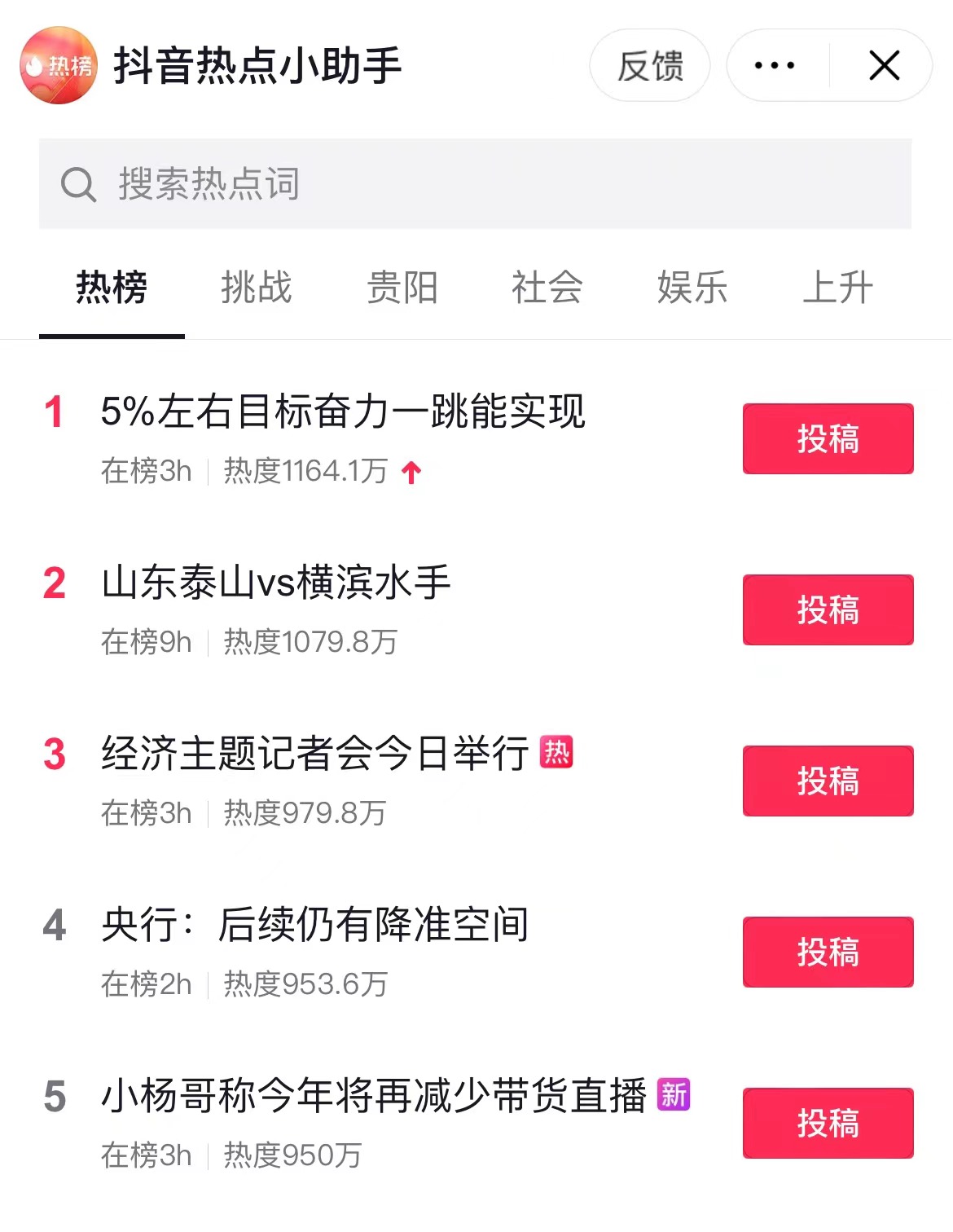The width and height of the screenshot is (953, 1232).
Task: Tap 投稿 for 5%左右目标奋力一跳能实现
Action: (828, 438)
